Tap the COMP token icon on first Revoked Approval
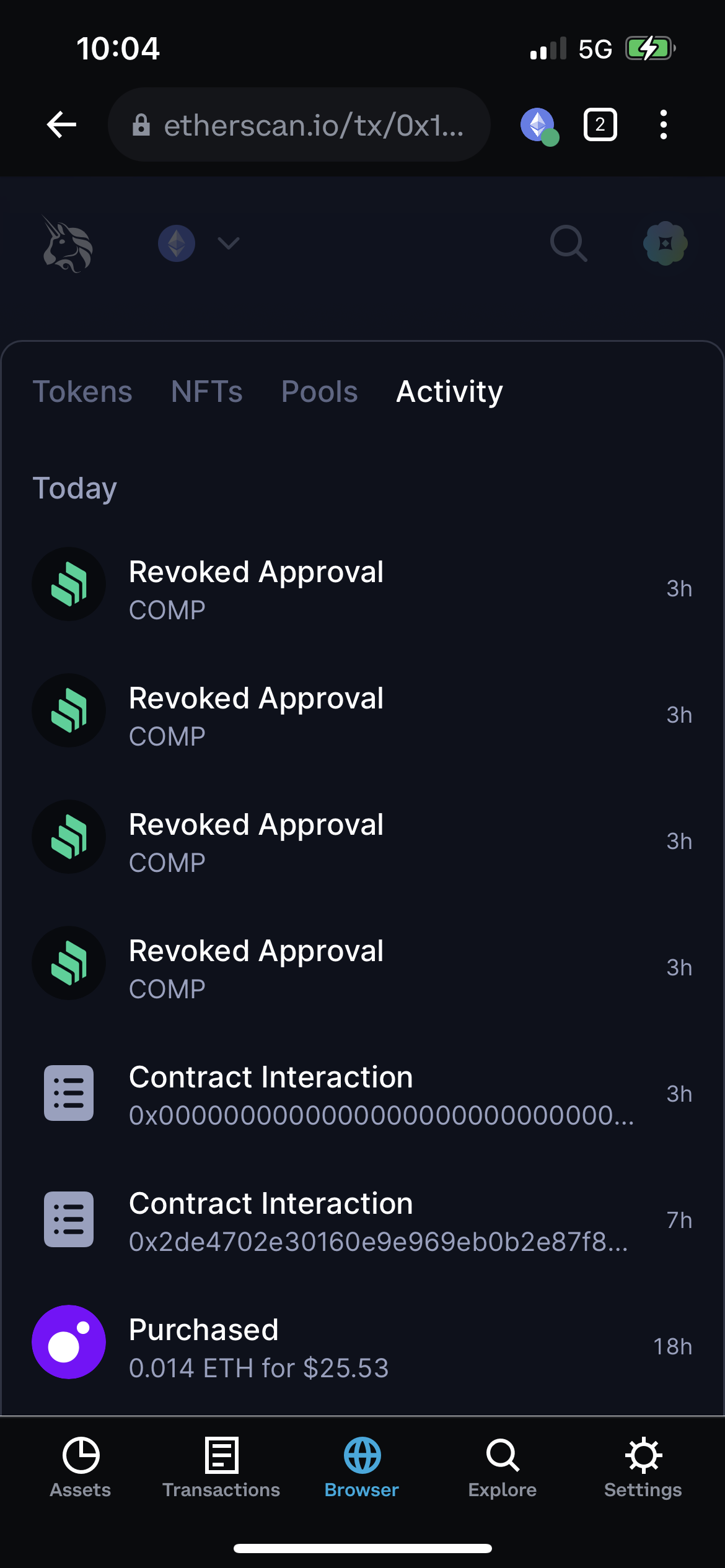The image size is (725, 1568). click(69, 584)
